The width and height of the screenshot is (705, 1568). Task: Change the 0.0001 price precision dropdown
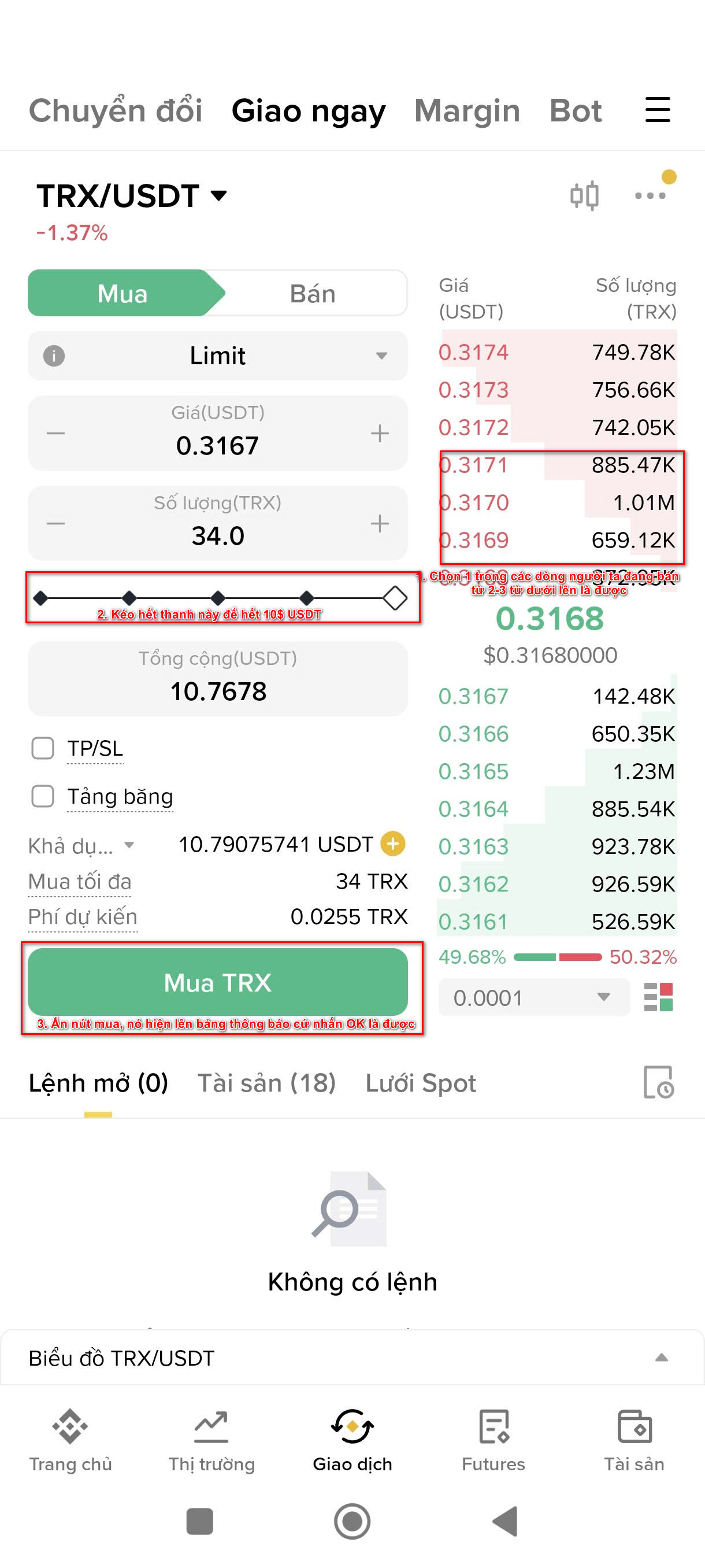(x=533, y=997)
